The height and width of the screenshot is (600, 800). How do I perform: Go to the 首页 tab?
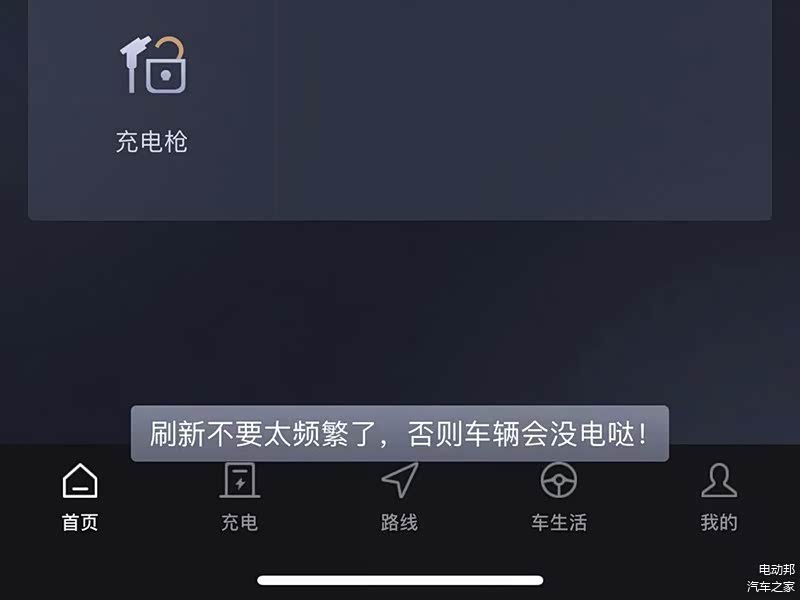[x=80, y=497]
